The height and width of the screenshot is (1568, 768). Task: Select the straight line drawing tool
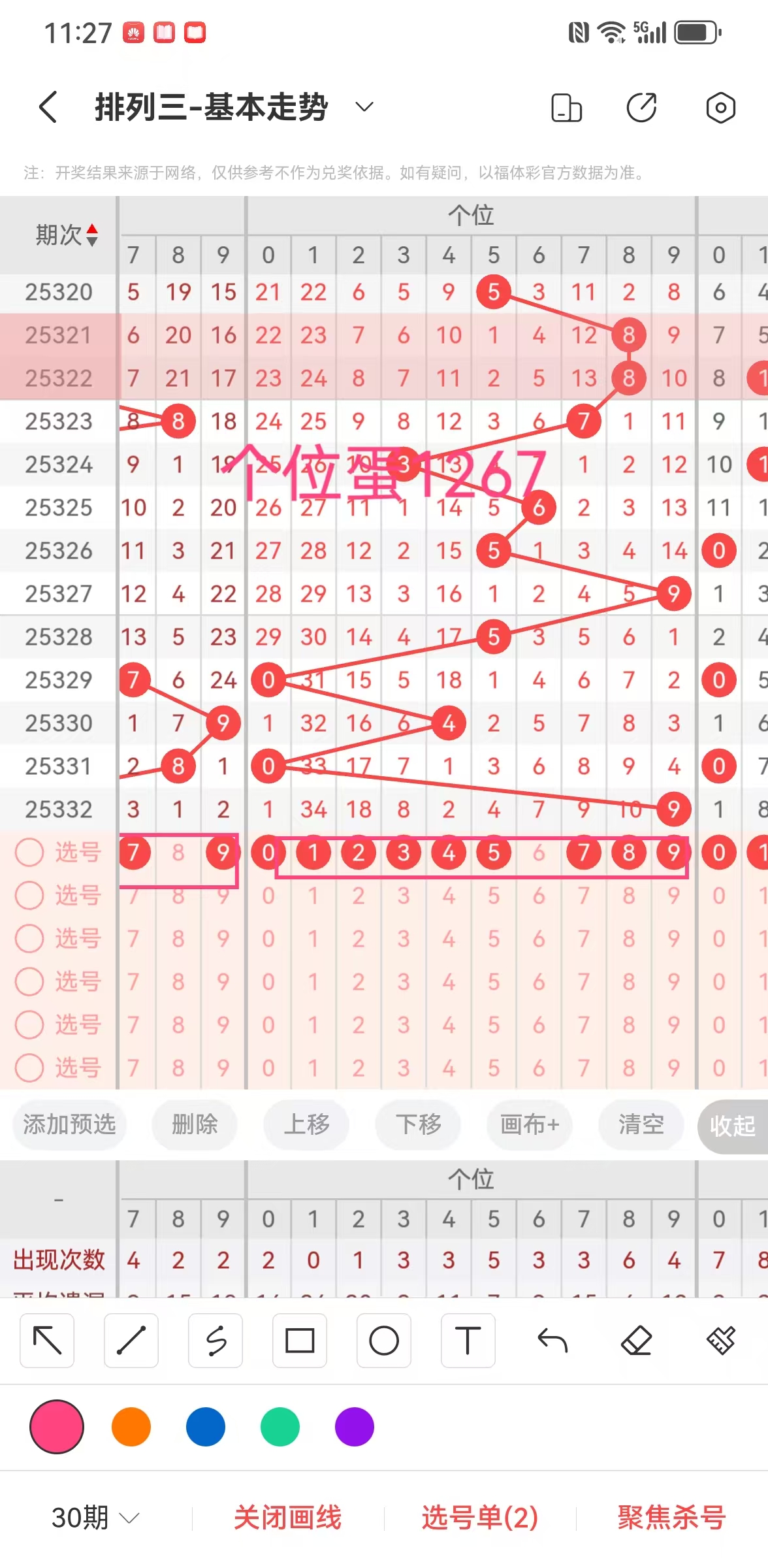(131, 1341)
